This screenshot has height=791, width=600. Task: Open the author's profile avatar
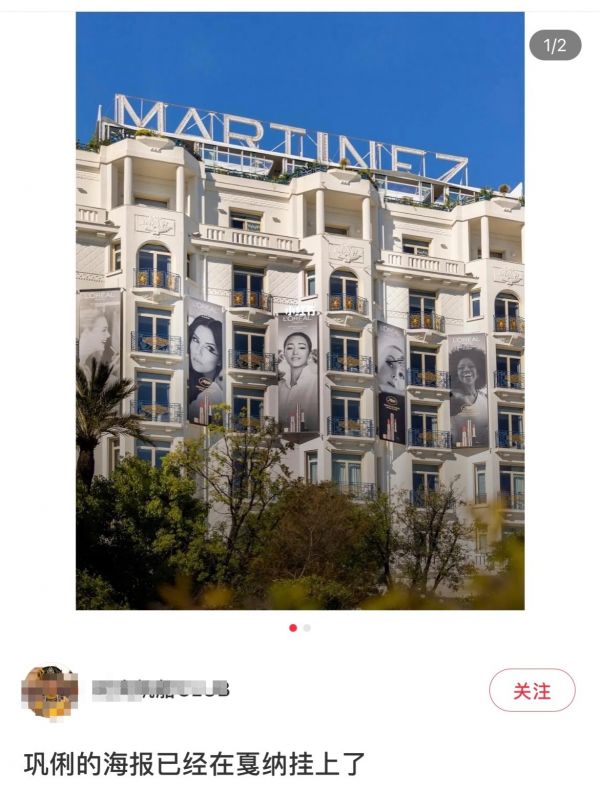(49, 692)
